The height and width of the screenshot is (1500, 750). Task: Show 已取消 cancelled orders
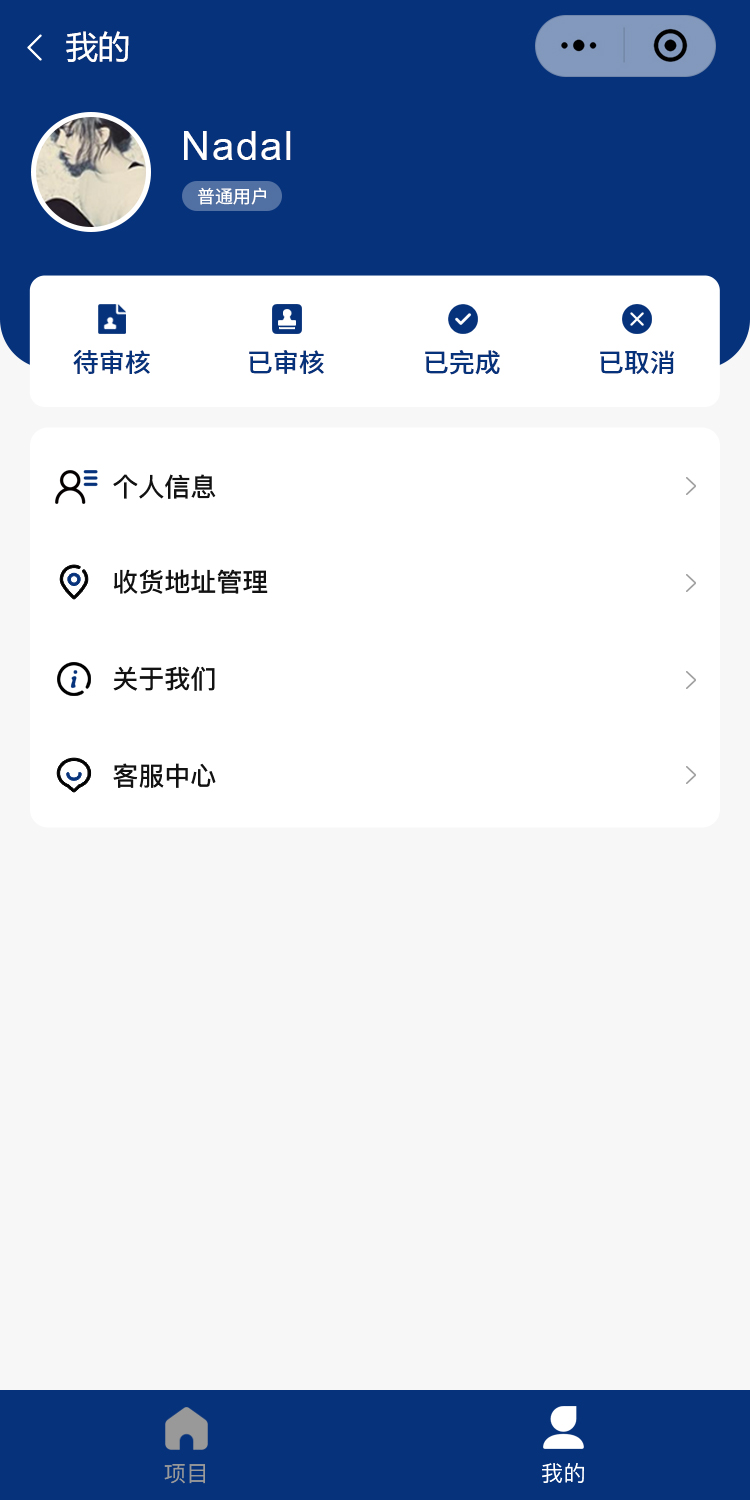point(637,341)
